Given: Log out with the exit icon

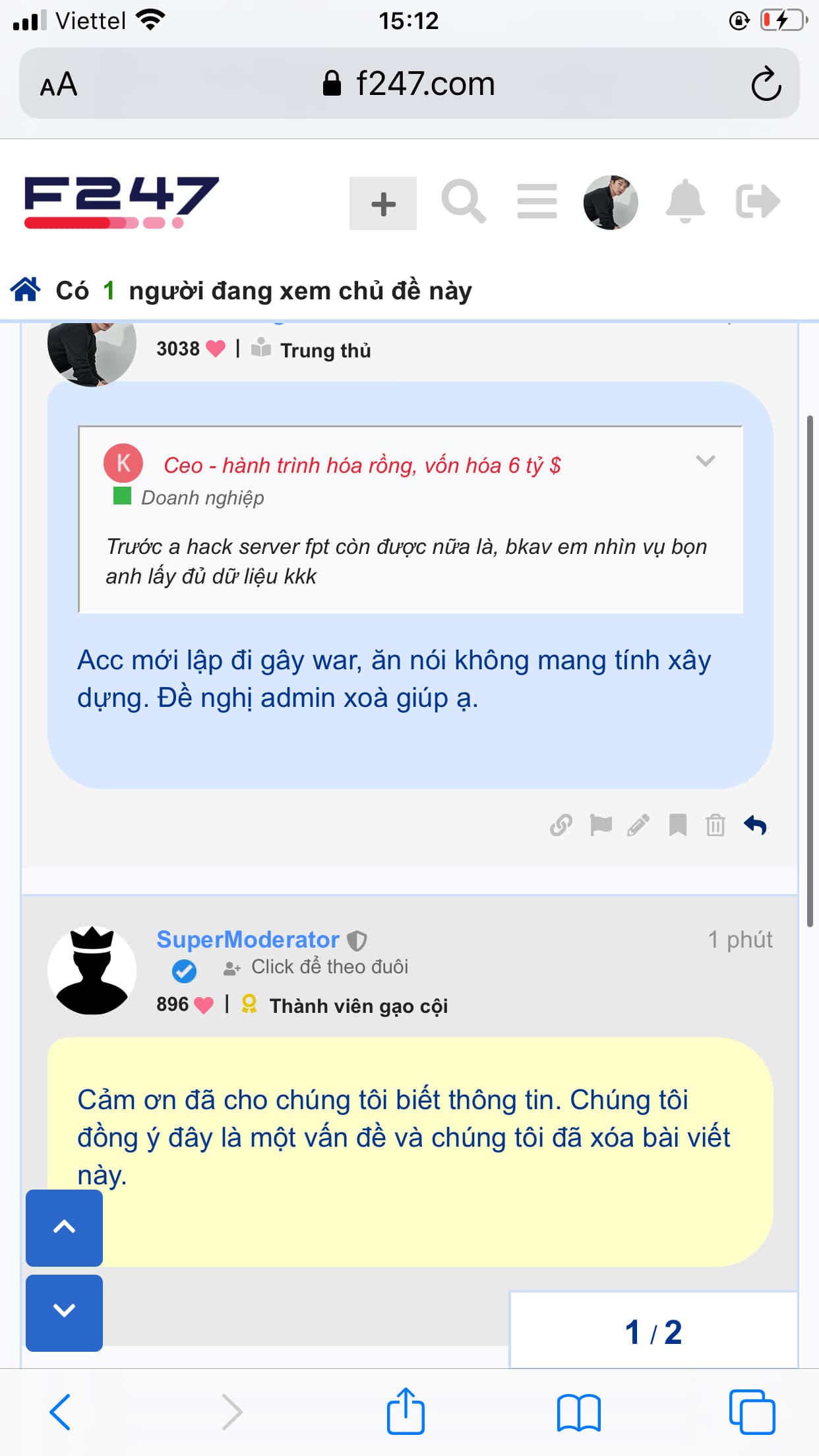Looking at the screenshot, I should coord(758,201).
